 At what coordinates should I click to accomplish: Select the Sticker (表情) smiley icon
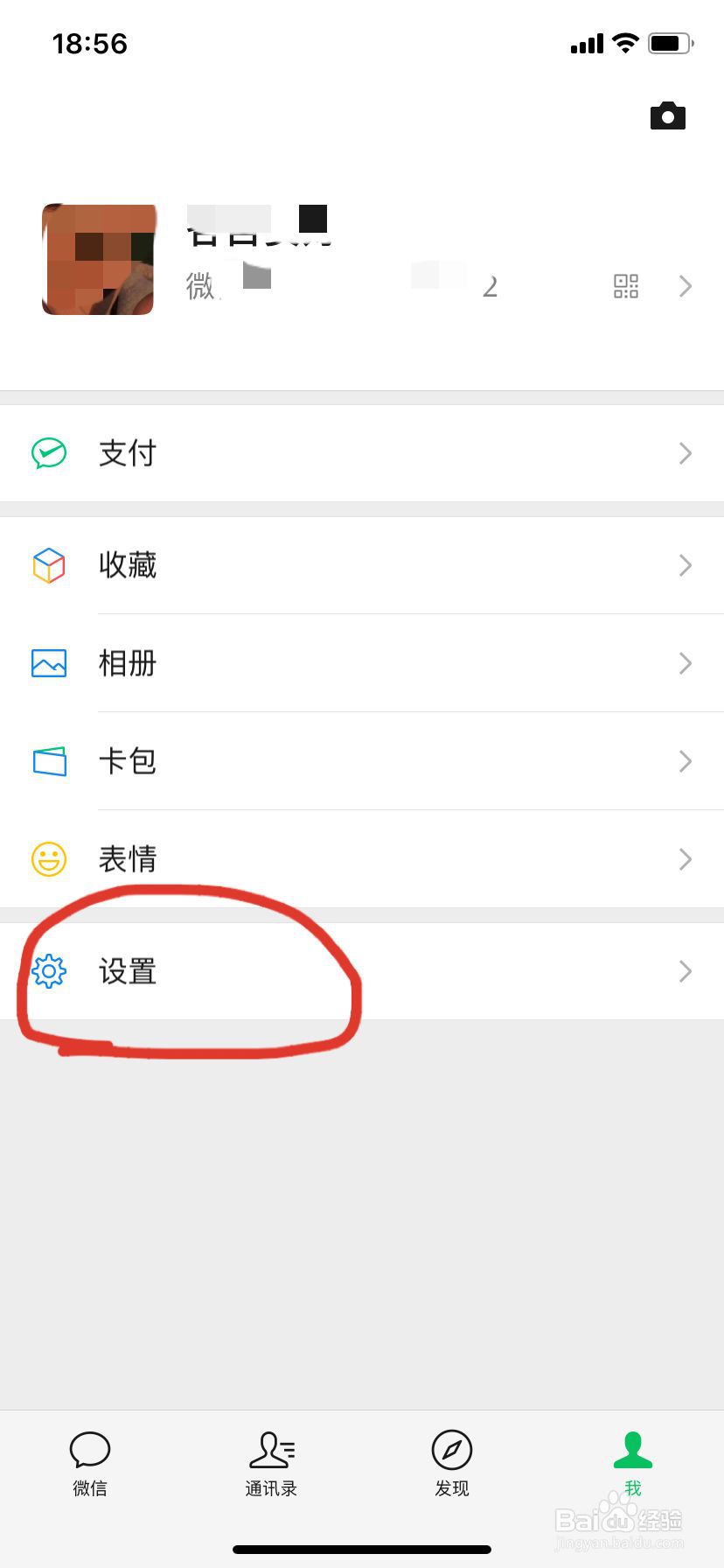click(50, 859)
